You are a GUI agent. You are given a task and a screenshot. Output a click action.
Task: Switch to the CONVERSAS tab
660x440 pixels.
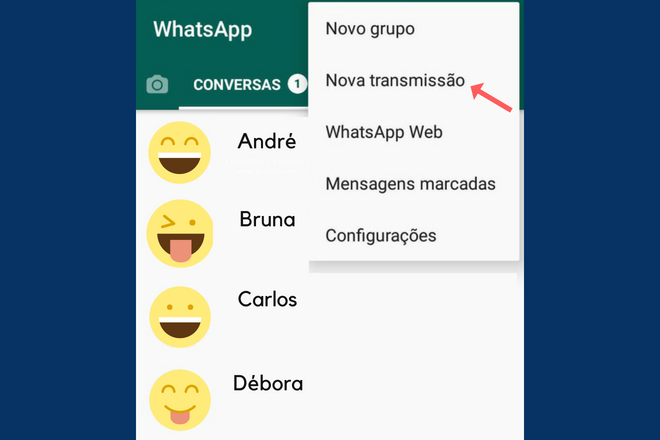(x=237, y=85)
